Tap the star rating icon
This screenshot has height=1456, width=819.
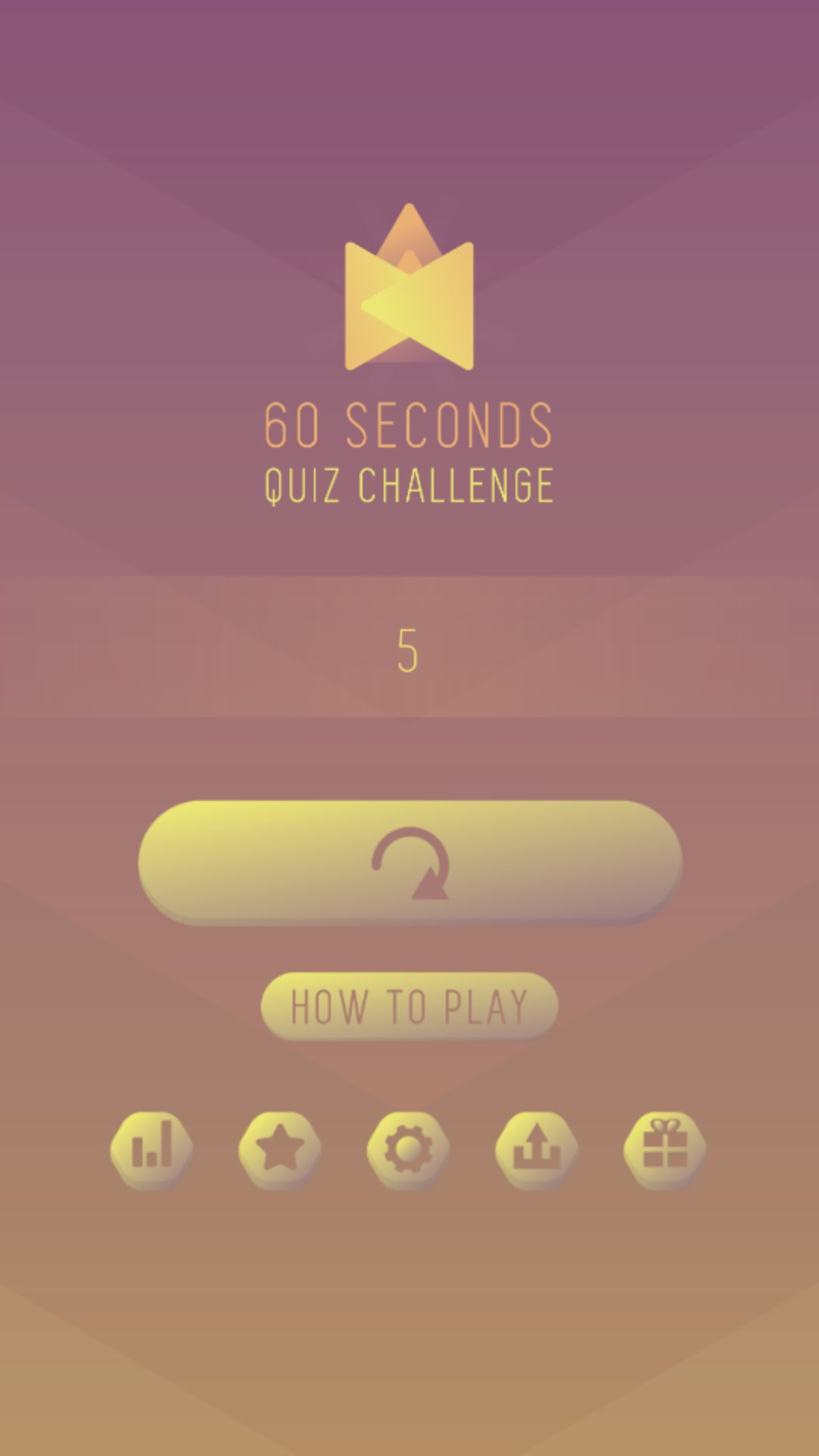pos(280,1150)
